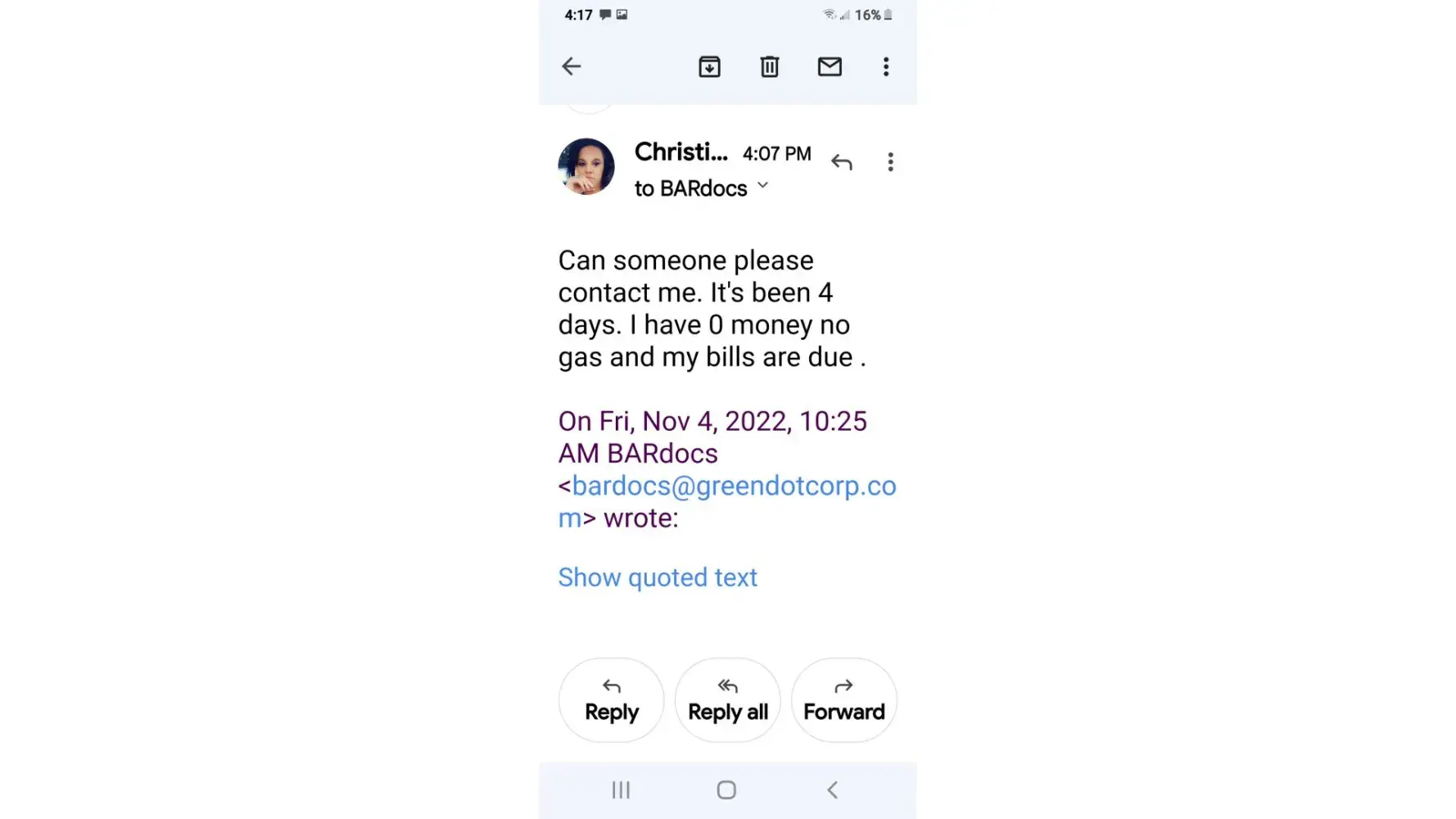
Task: Open the top bar overflow menu
Action: coord(885,66)
